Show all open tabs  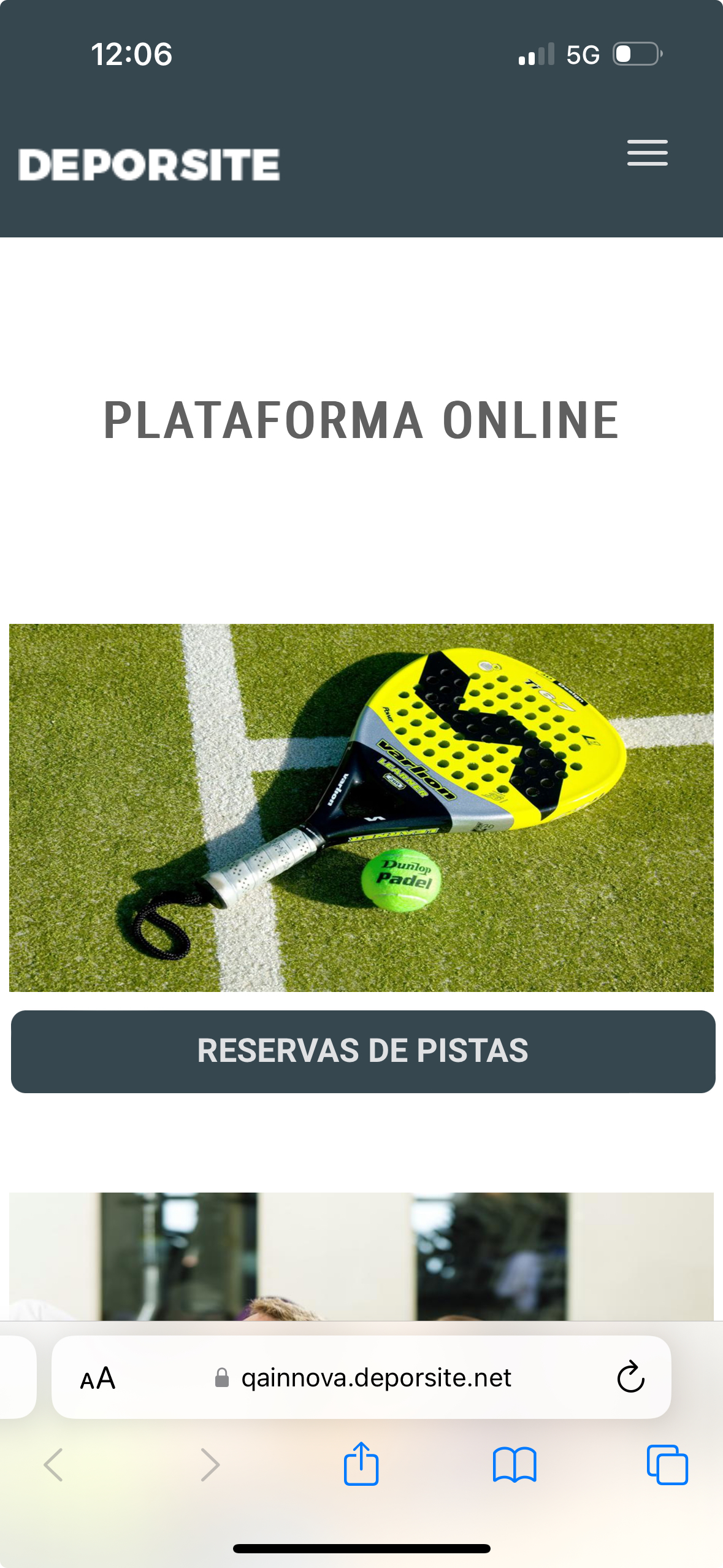coord(667,1465)
